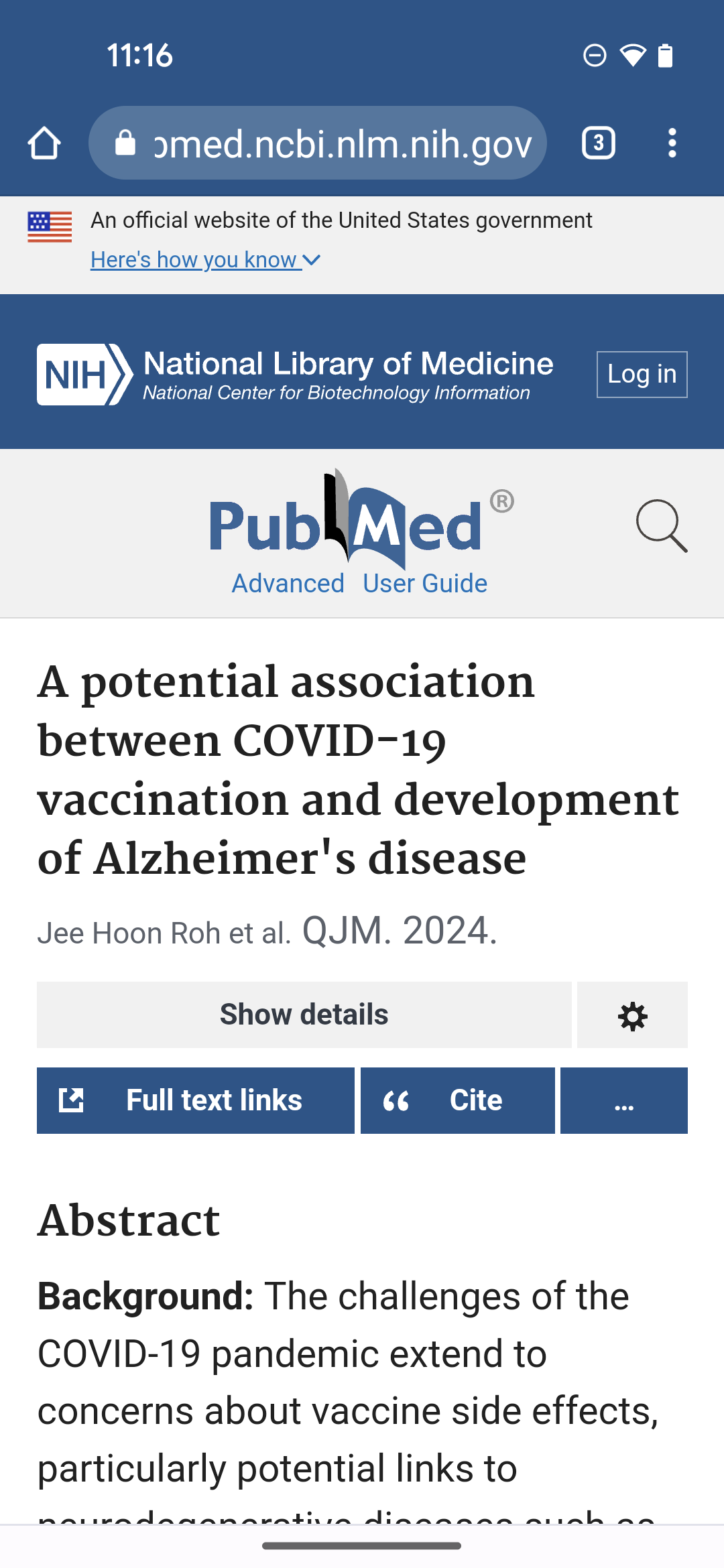Open the browser overflow menu
The image size is (724, 1568).
click(x=672, y=143)
